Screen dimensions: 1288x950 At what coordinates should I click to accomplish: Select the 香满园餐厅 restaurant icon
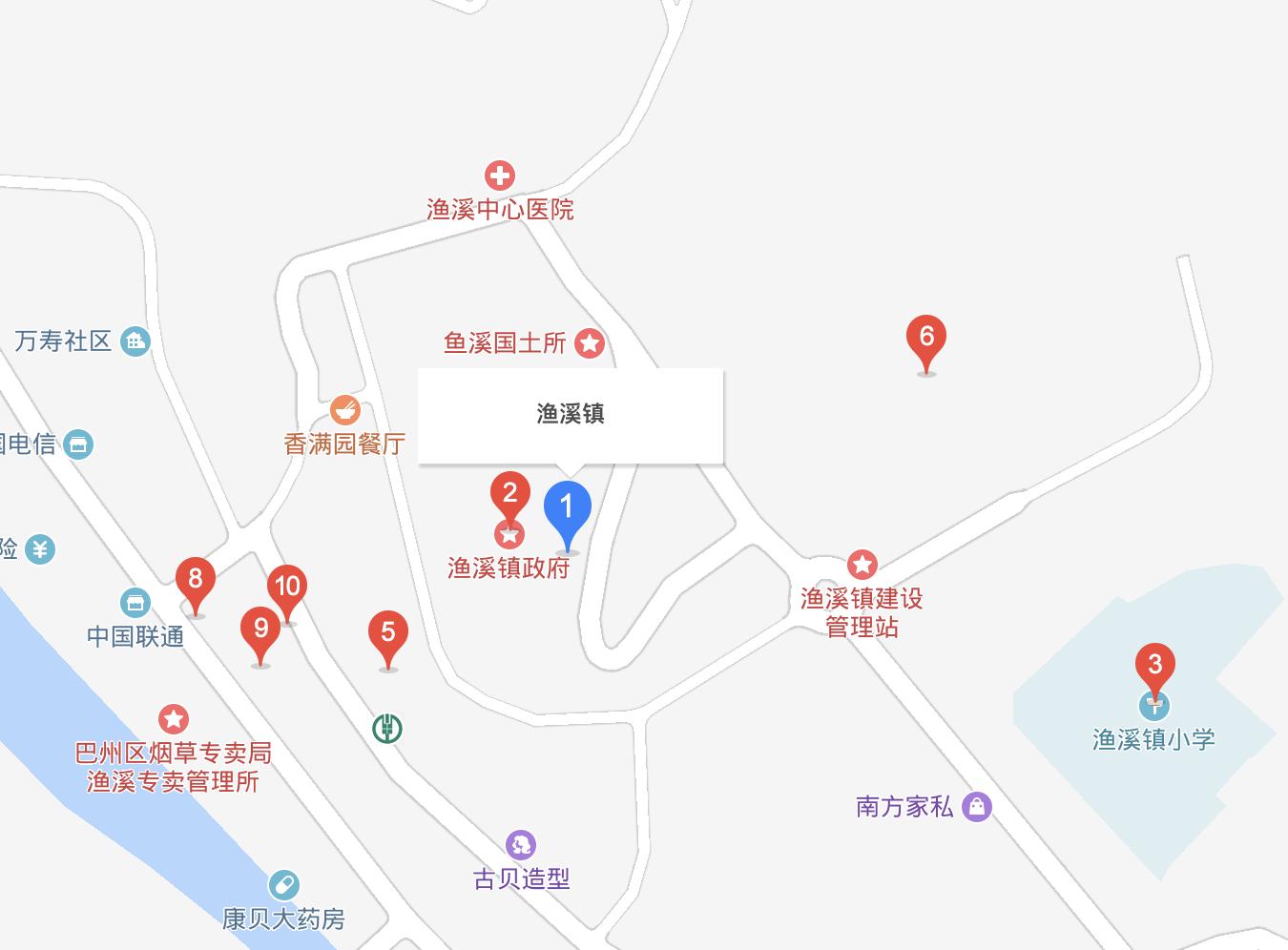click(x=344, y=411)
